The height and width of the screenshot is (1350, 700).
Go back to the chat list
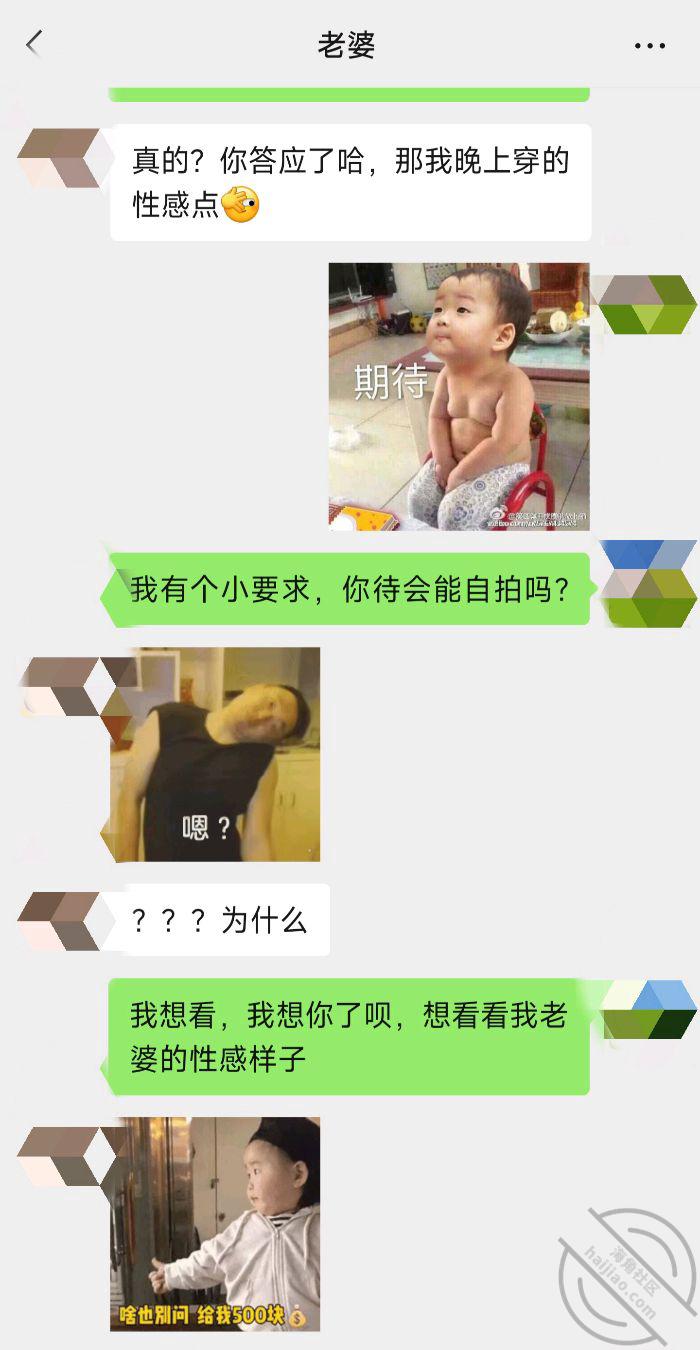click(35, 43)
